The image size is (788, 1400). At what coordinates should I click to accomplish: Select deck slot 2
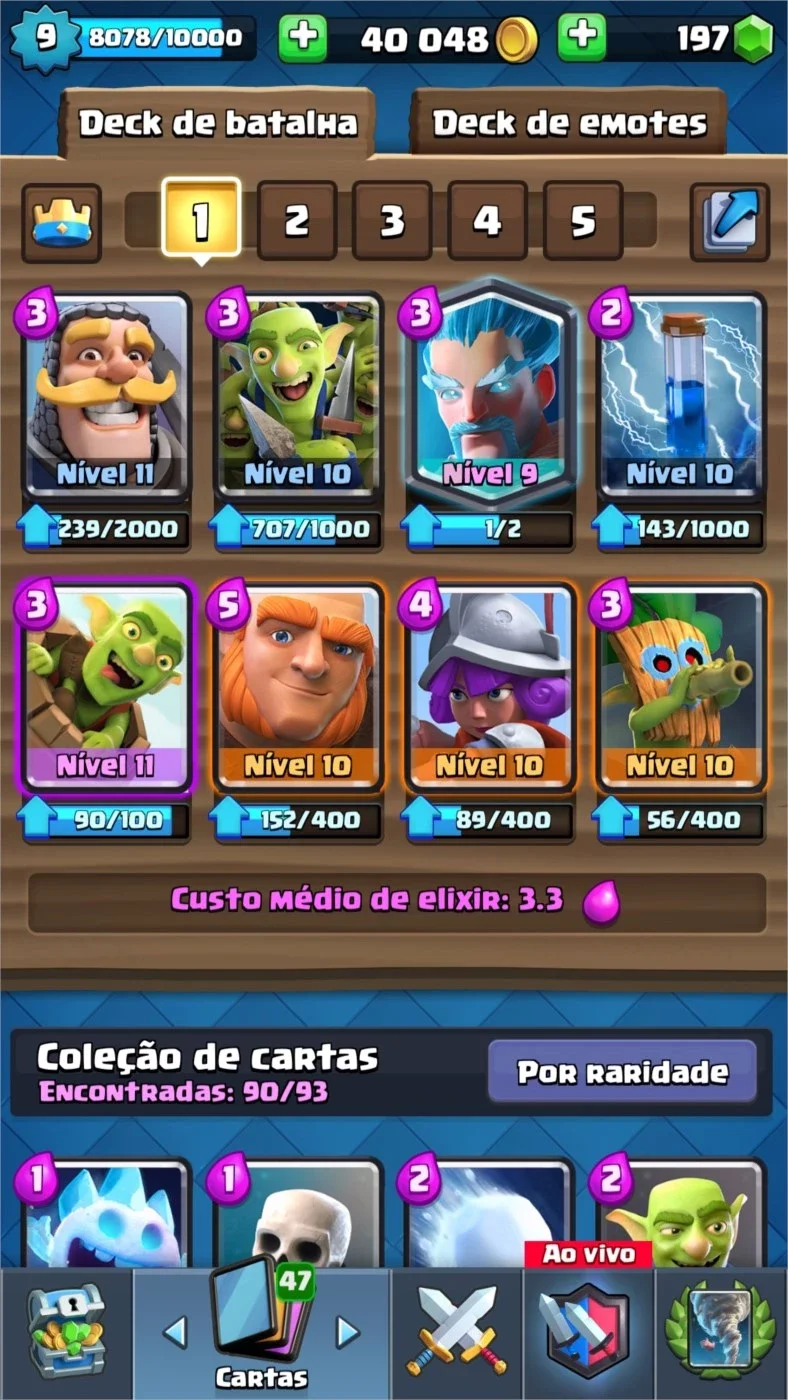pos(296,221)
